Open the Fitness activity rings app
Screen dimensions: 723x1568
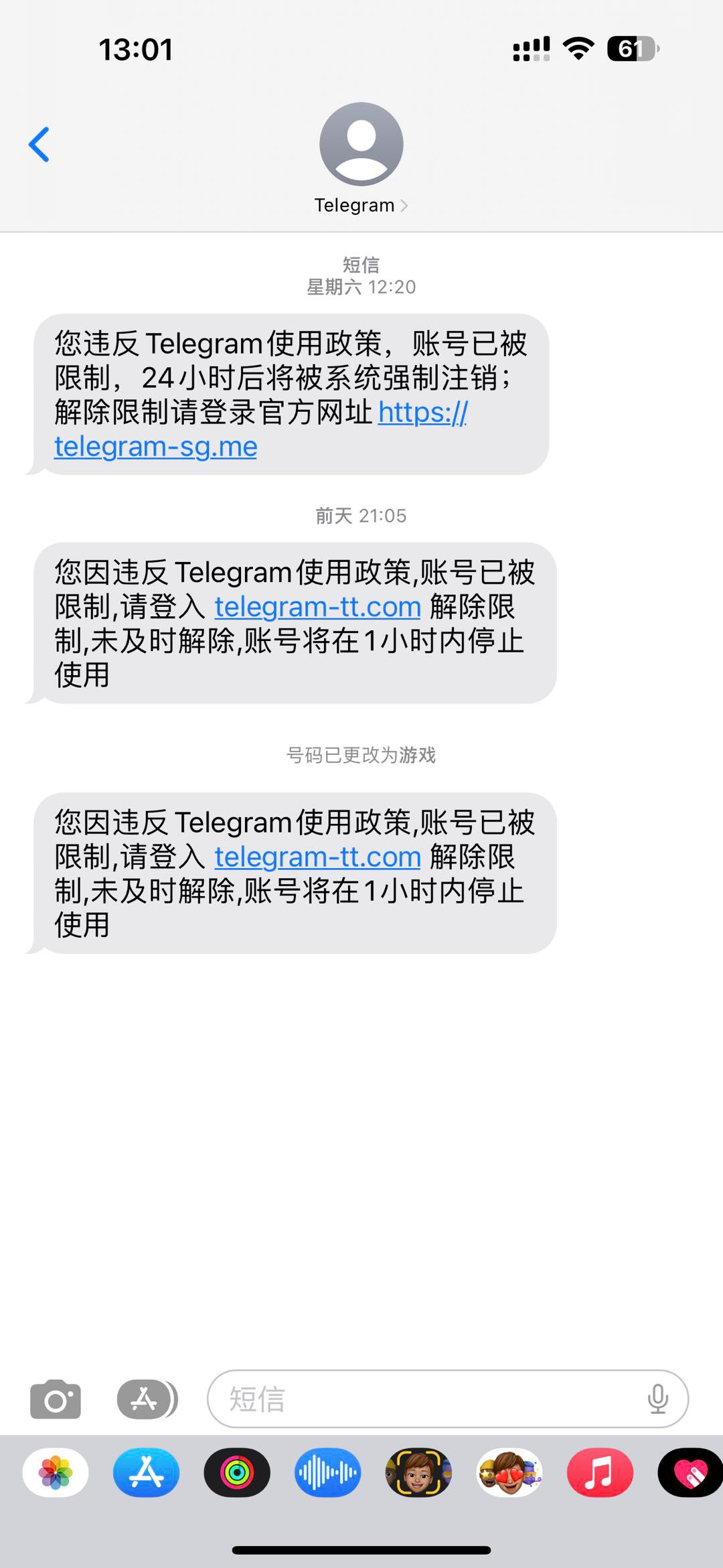237,1473
